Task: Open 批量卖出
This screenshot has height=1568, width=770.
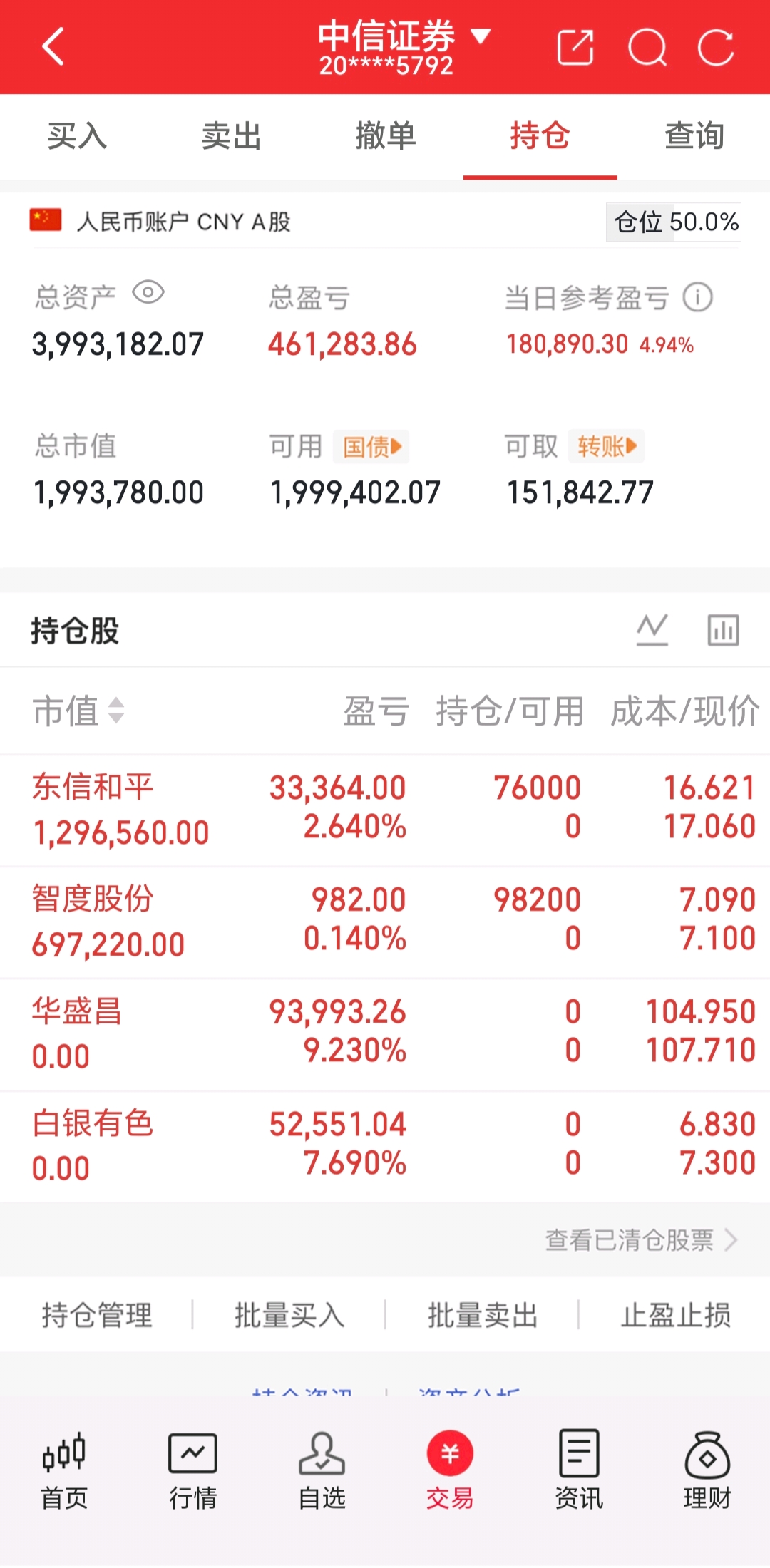Action: pos(483,1315)
